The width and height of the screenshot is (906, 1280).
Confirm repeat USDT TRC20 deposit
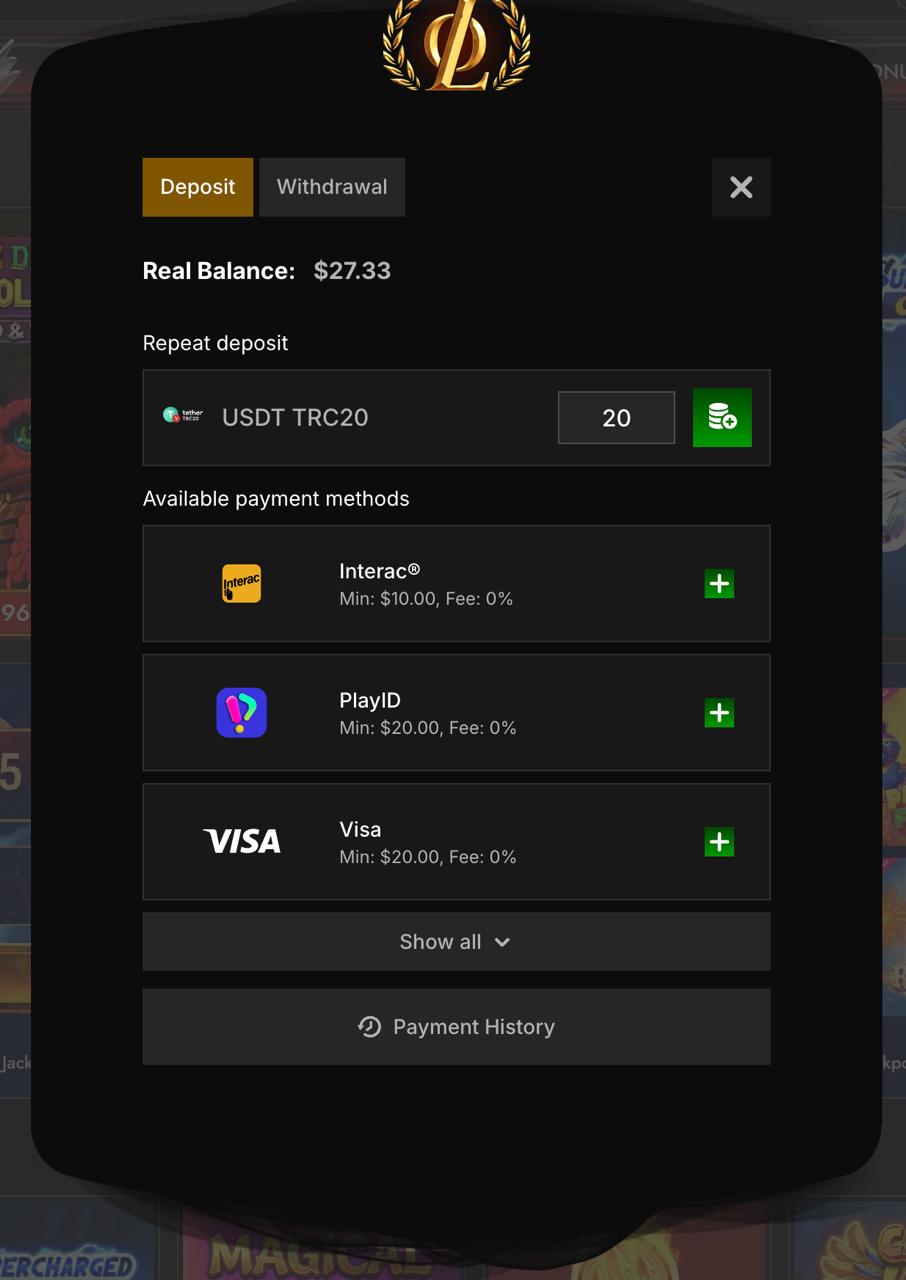pyautogui.click(x=722, y=418)
